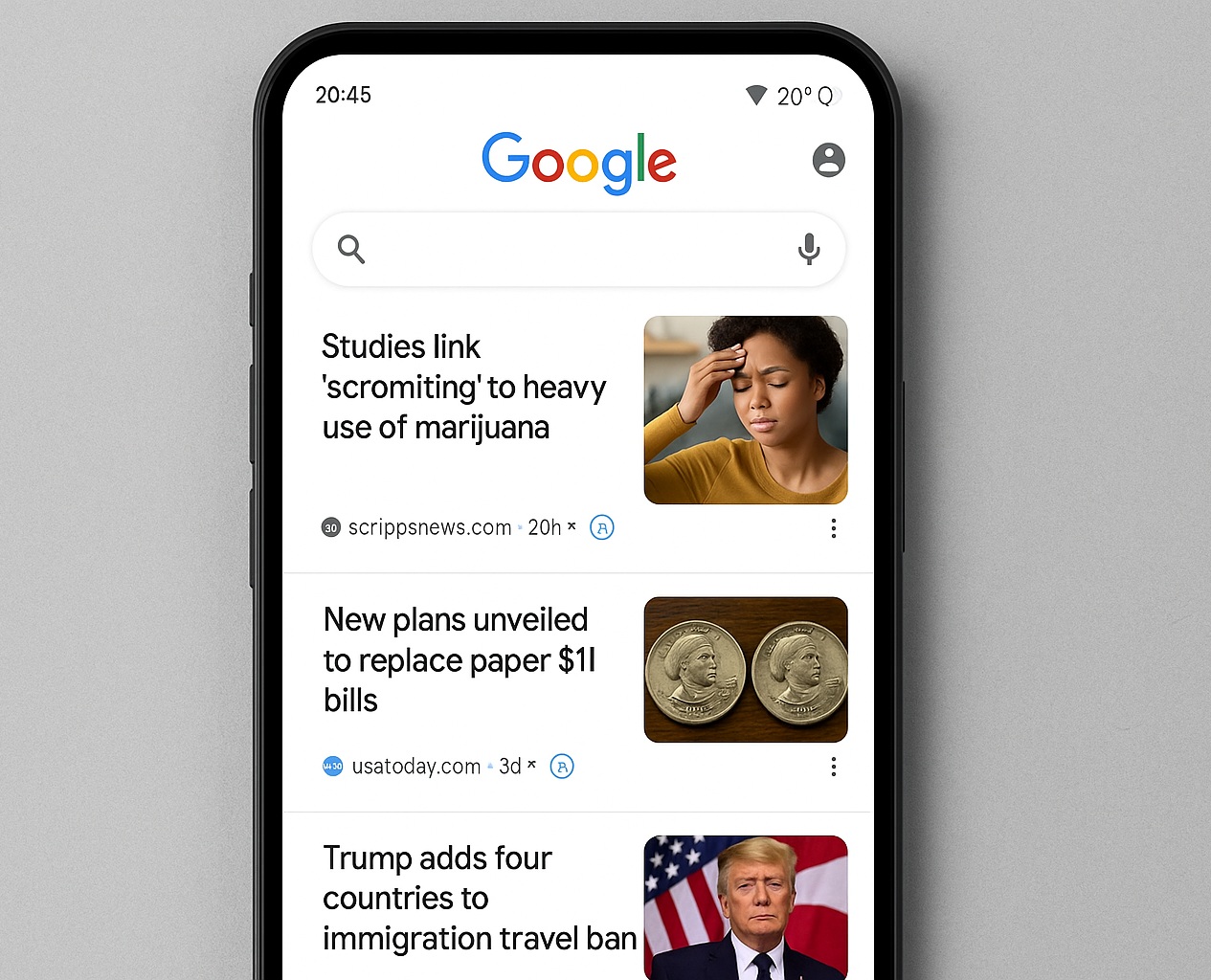
Task: Open the 'scromiting' marijuana studies article
Action: (x=463, y=387)
